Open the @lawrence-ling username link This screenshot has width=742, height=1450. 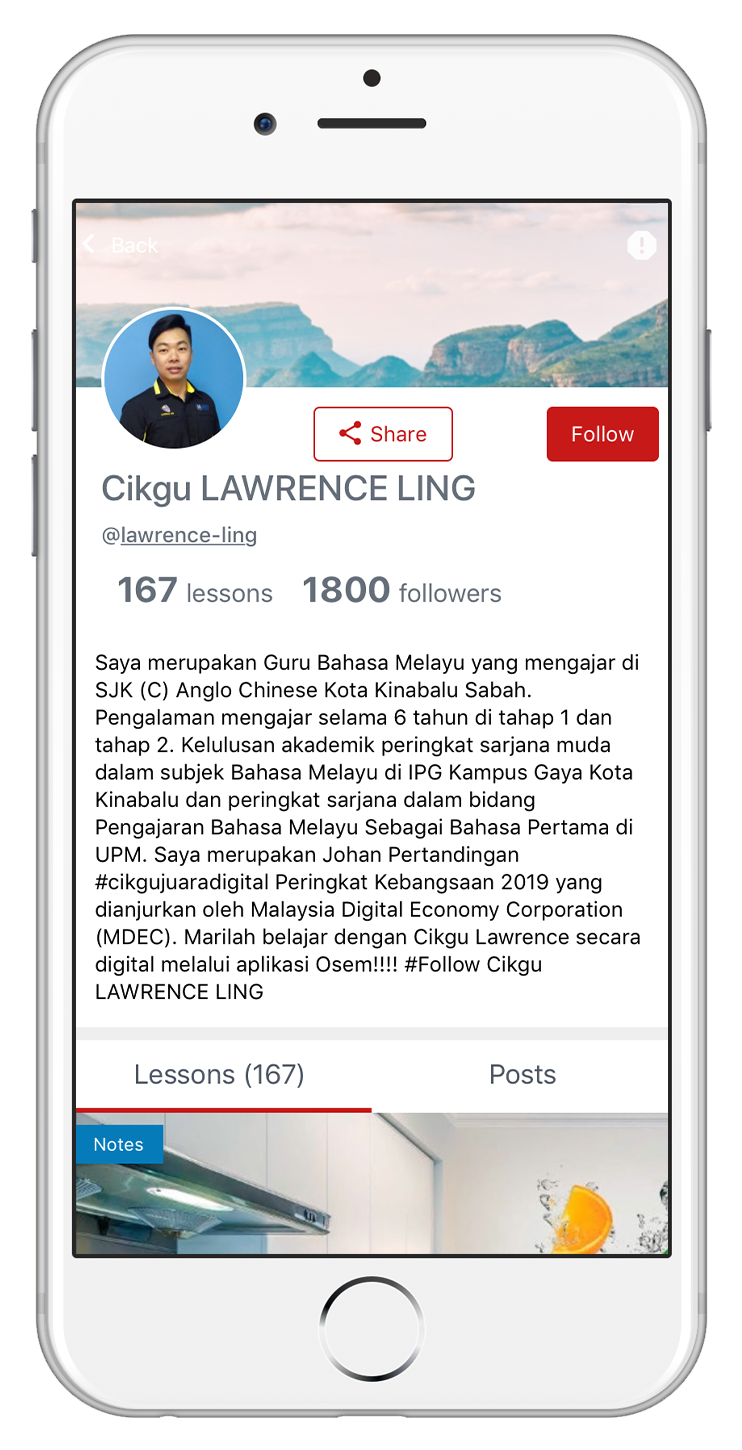pos(188,535)
